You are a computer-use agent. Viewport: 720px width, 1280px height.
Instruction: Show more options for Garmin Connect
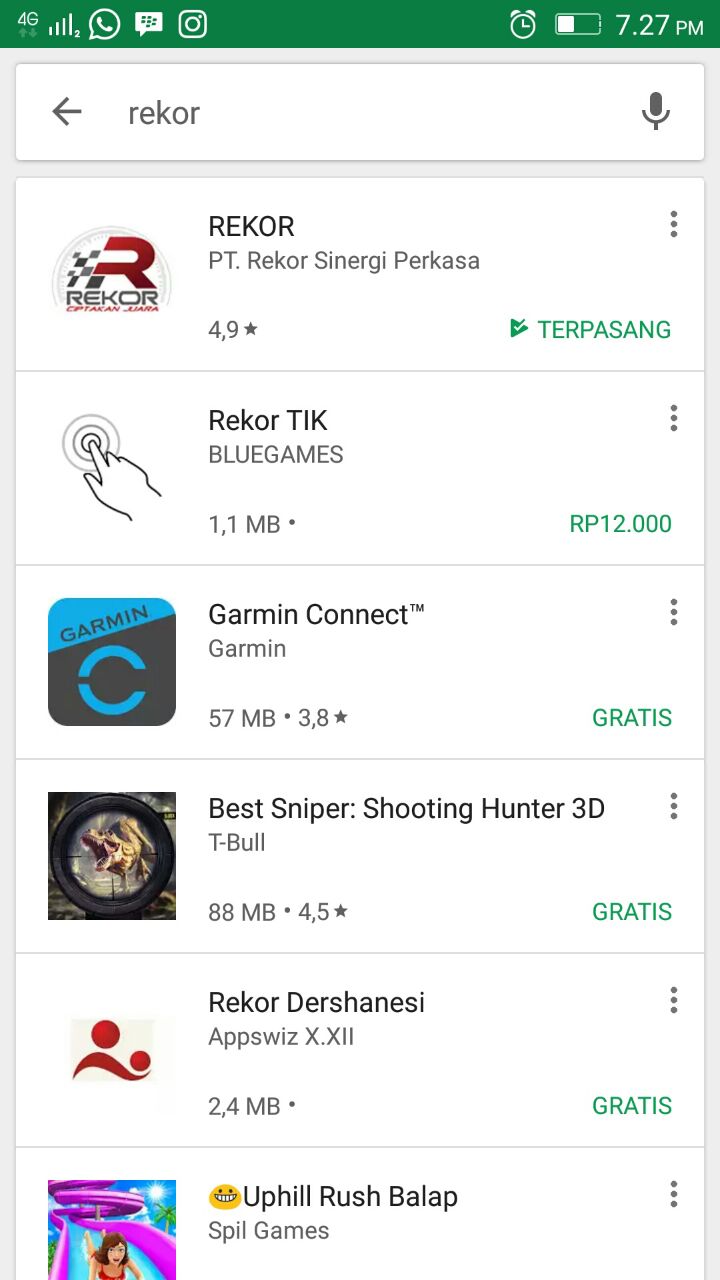pyautogui.click(x=674, y=612)
